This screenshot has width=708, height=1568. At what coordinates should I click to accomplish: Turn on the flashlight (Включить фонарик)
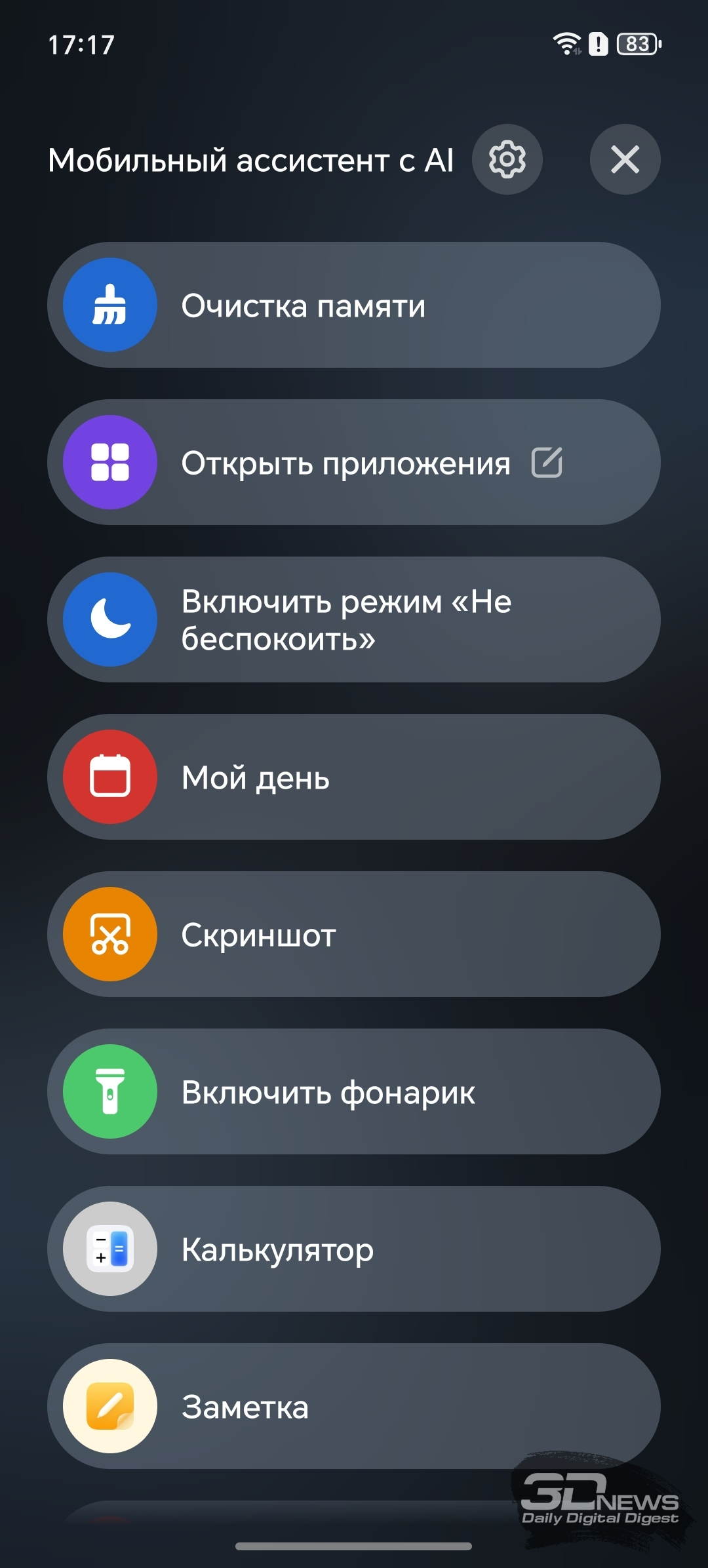354,1092
